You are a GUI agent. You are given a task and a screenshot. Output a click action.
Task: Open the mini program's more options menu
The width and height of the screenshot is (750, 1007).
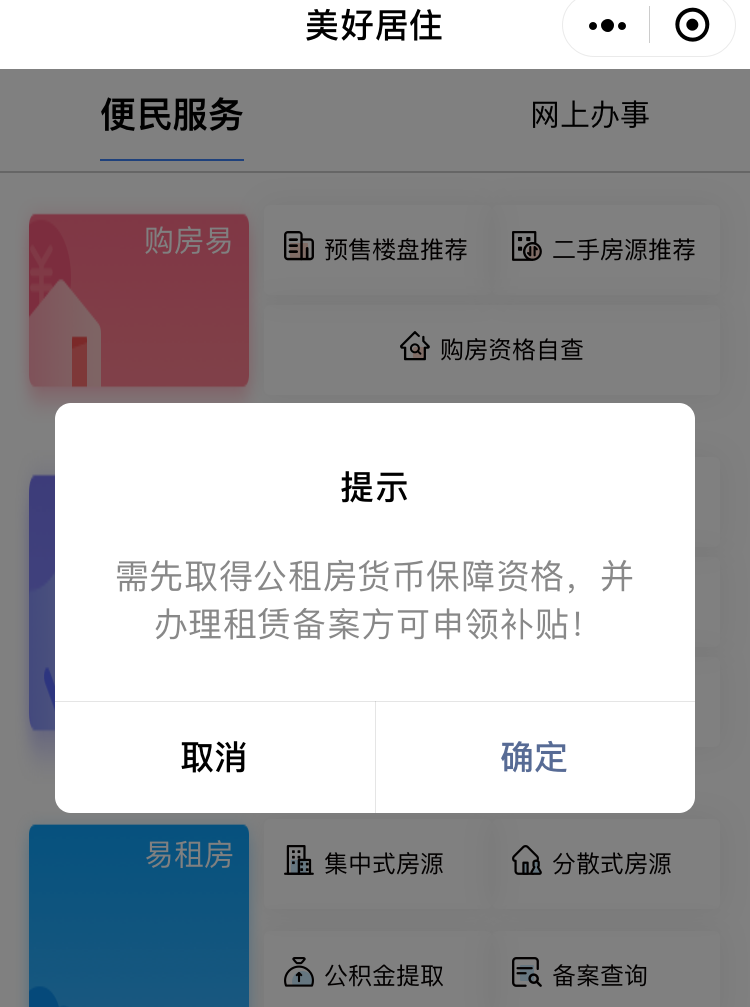pyautogui.click(x=607, y=26)
